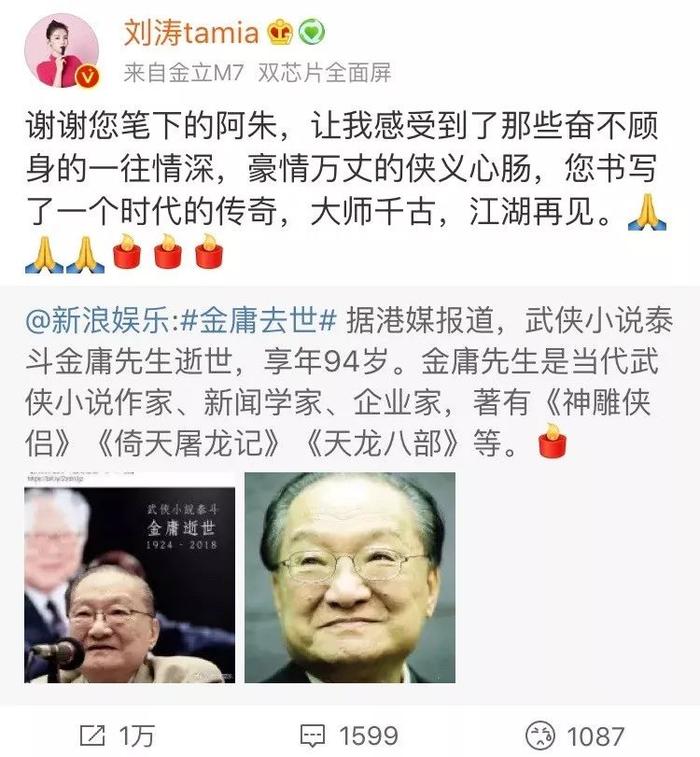The width and height of the screenshot is (700, 757).
Task: Open 刘涛tamia's profile avatar
Action: point(61,51)
